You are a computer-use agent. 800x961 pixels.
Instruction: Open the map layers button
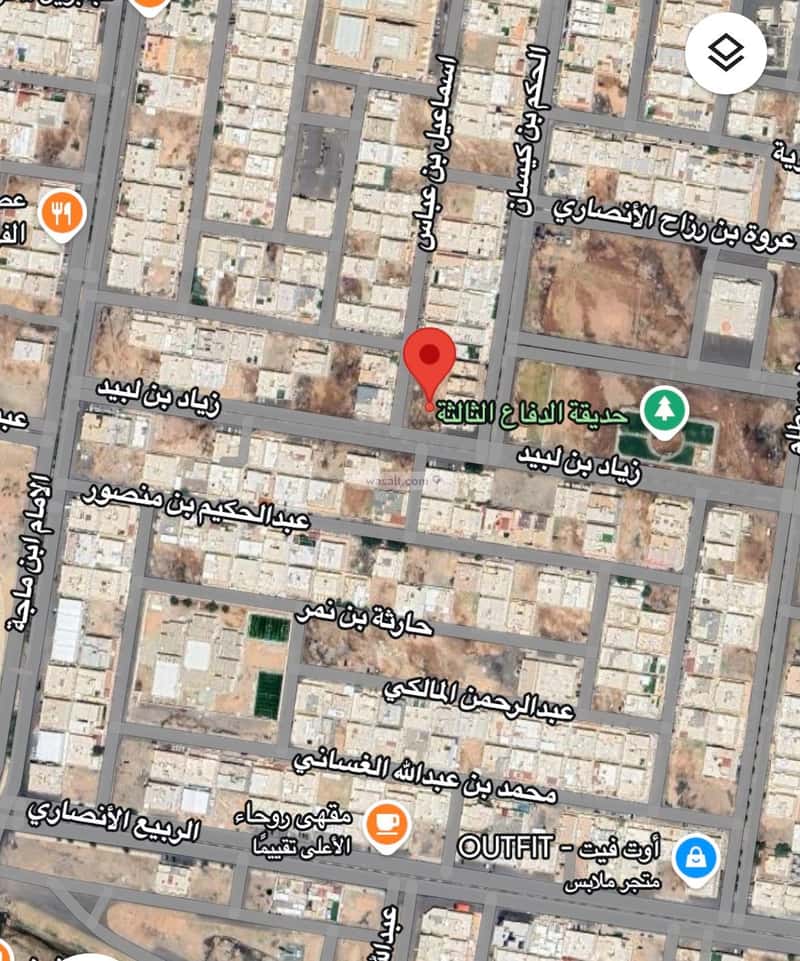[x=725, y=54]
